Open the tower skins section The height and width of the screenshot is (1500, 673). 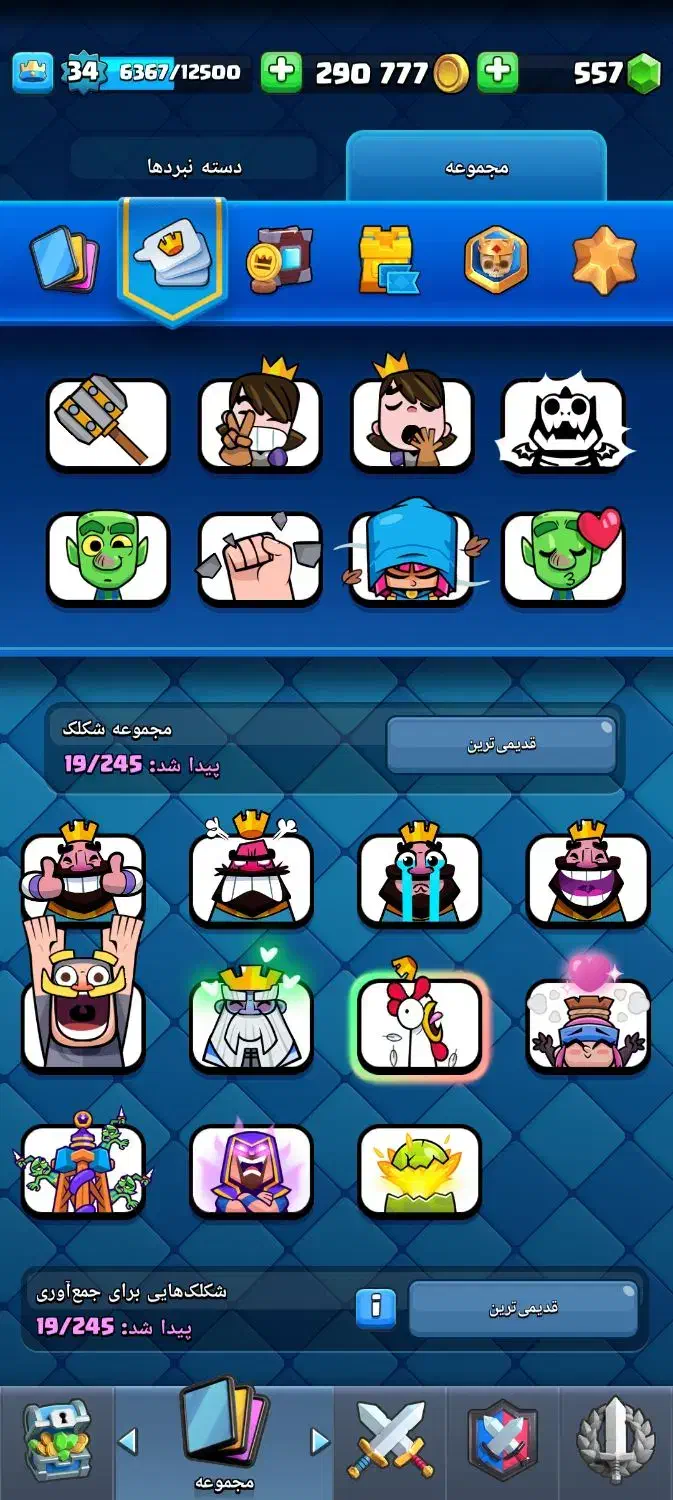[x=388, y=259]
